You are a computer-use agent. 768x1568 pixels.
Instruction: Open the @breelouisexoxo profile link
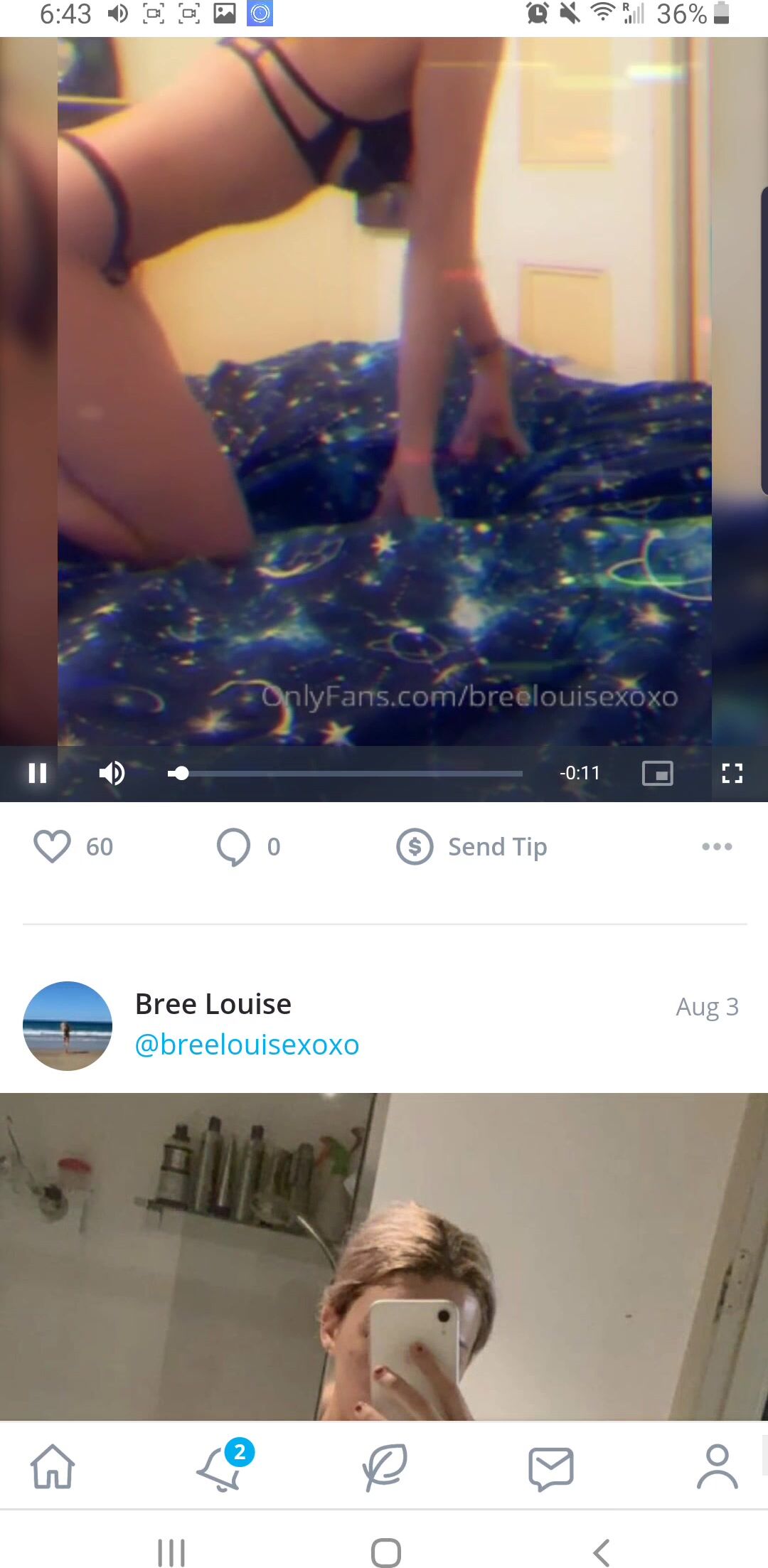point(247,1045)
